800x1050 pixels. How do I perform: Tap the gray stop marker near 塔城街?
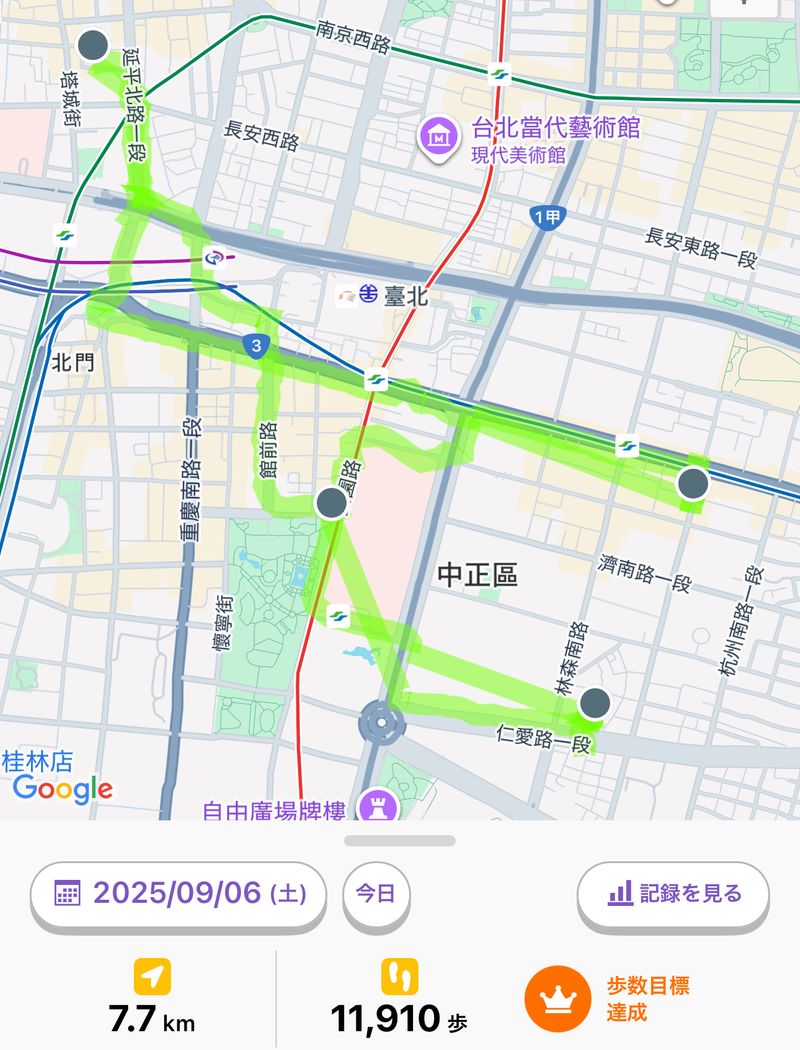pyautogui.click(x=93, y=44)
